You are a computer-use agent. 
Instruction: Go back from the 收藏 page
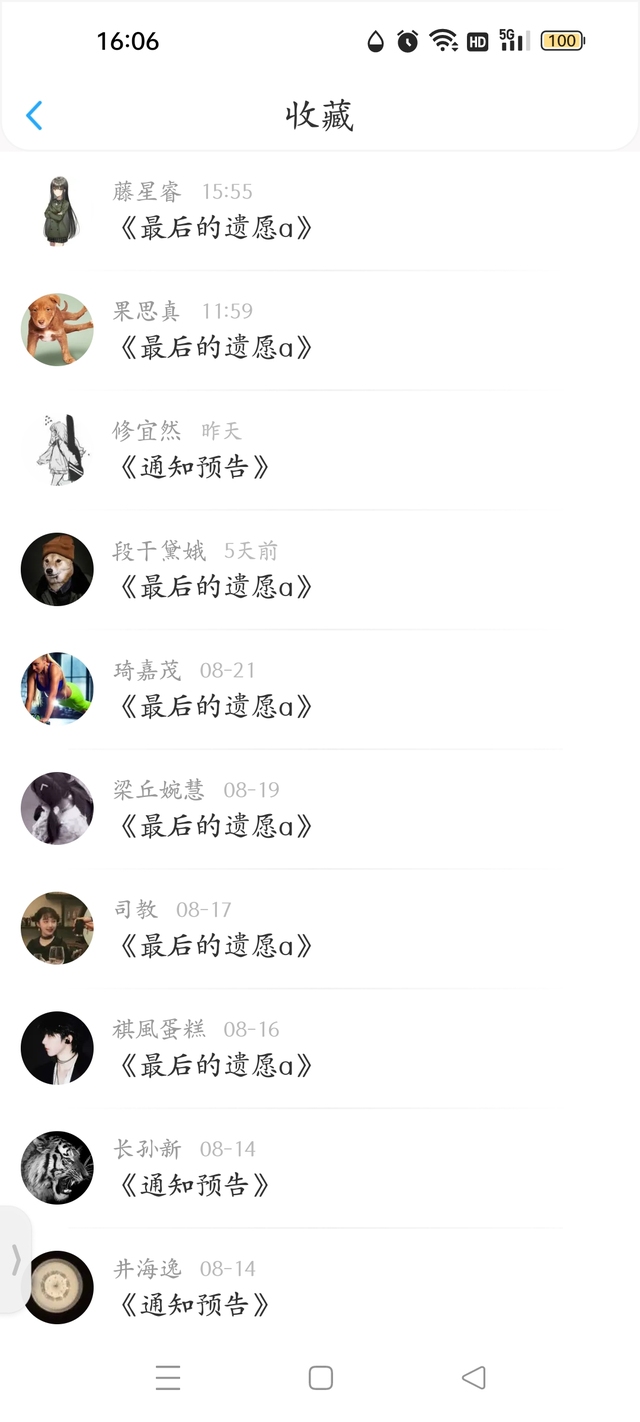[34, 116]
